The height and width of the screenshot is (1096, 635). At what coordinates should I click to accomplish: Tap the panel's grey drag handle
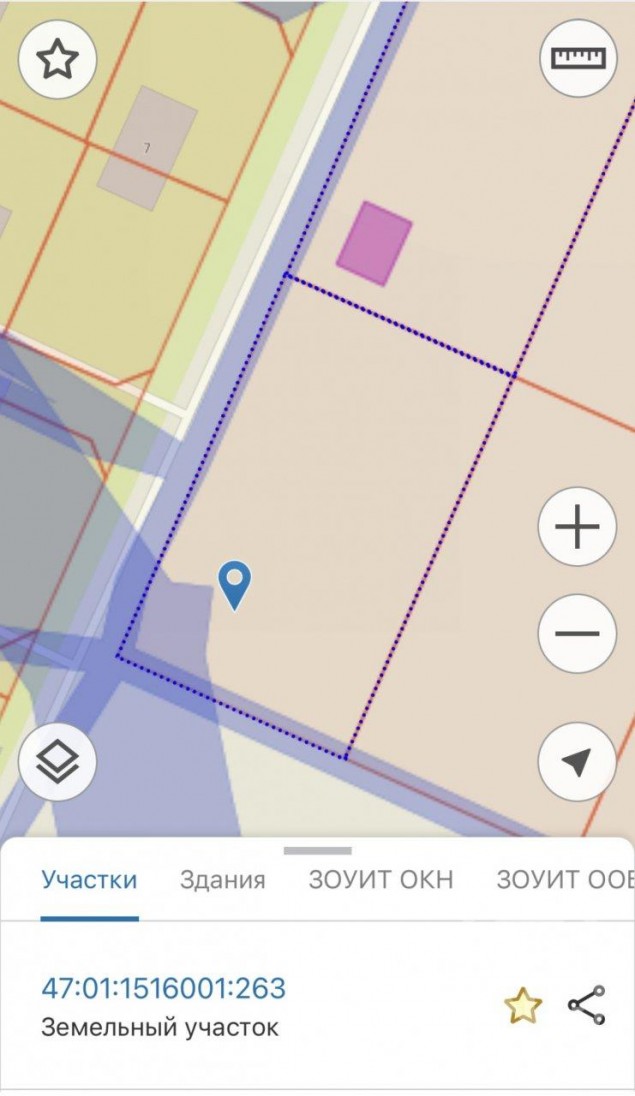click(318, 851)
